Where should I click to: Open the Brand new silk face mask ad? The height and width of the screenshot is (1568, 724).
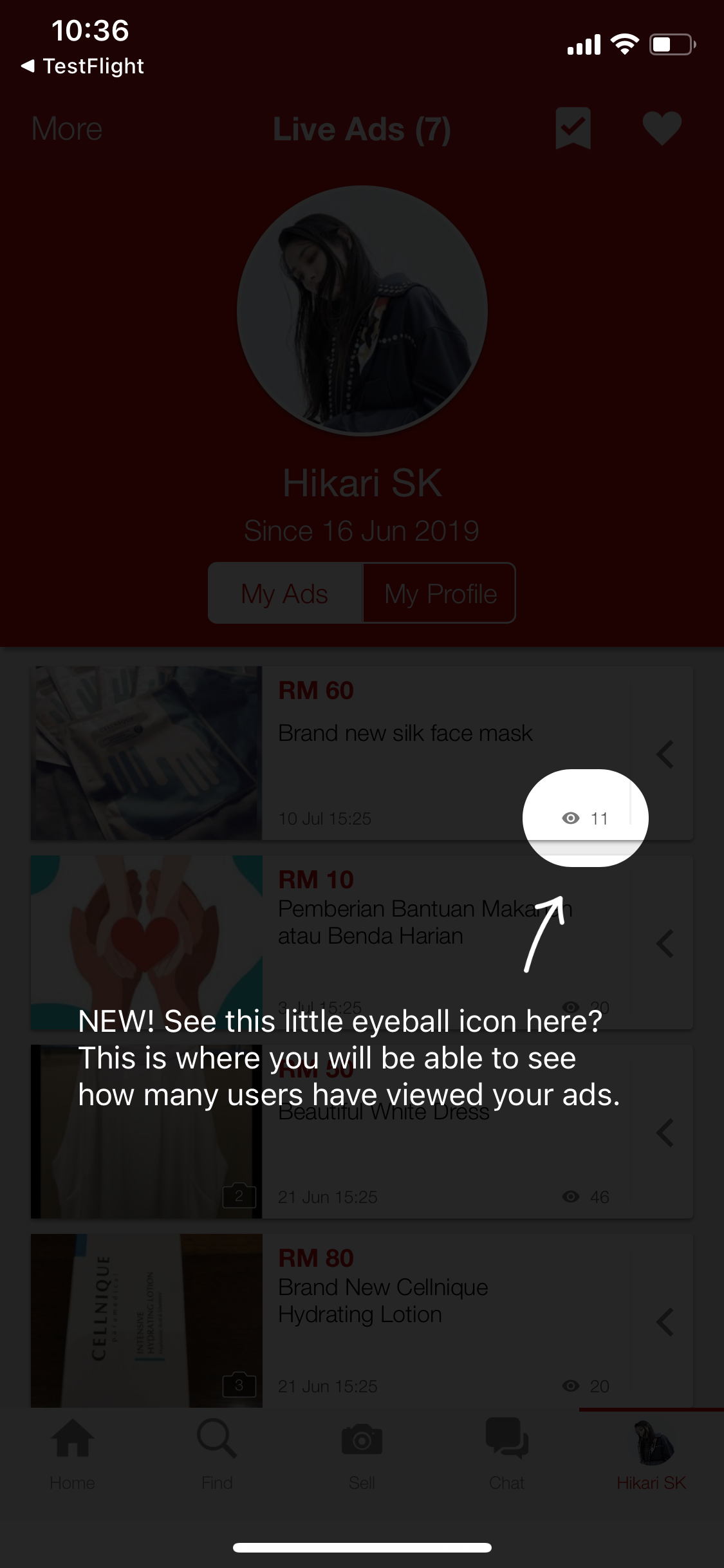pos(405,733)
